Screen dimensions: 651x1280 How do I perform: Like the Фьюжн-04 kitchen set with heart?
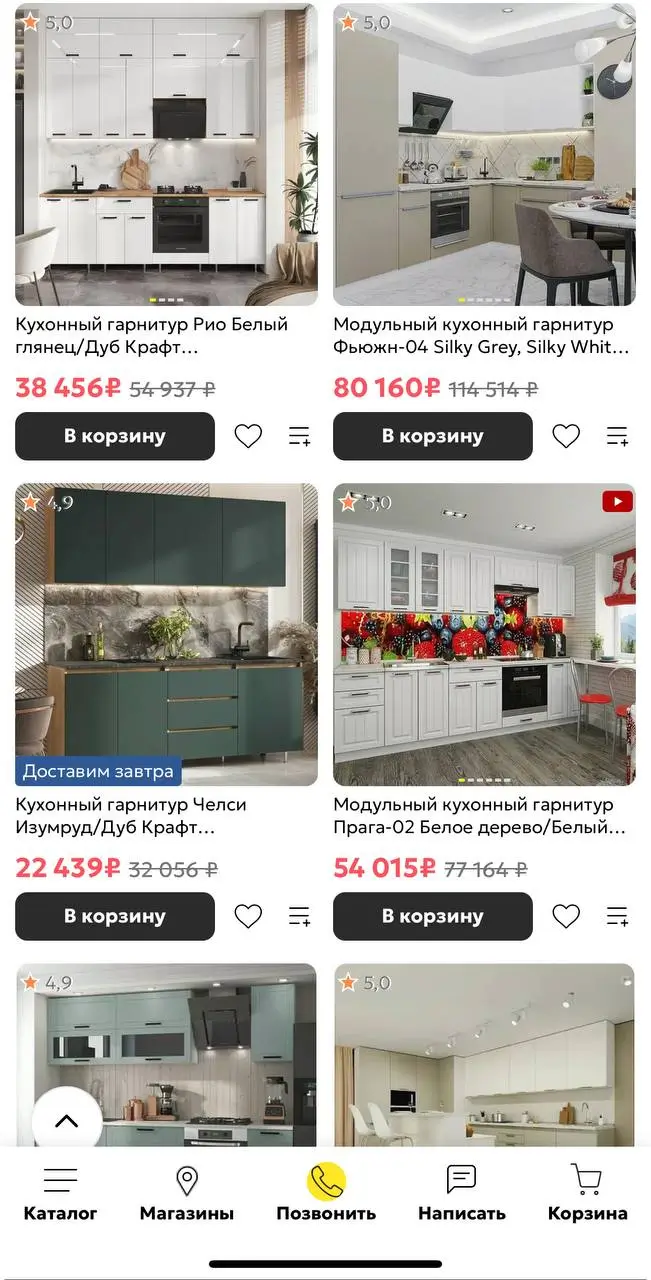[566, 436]
